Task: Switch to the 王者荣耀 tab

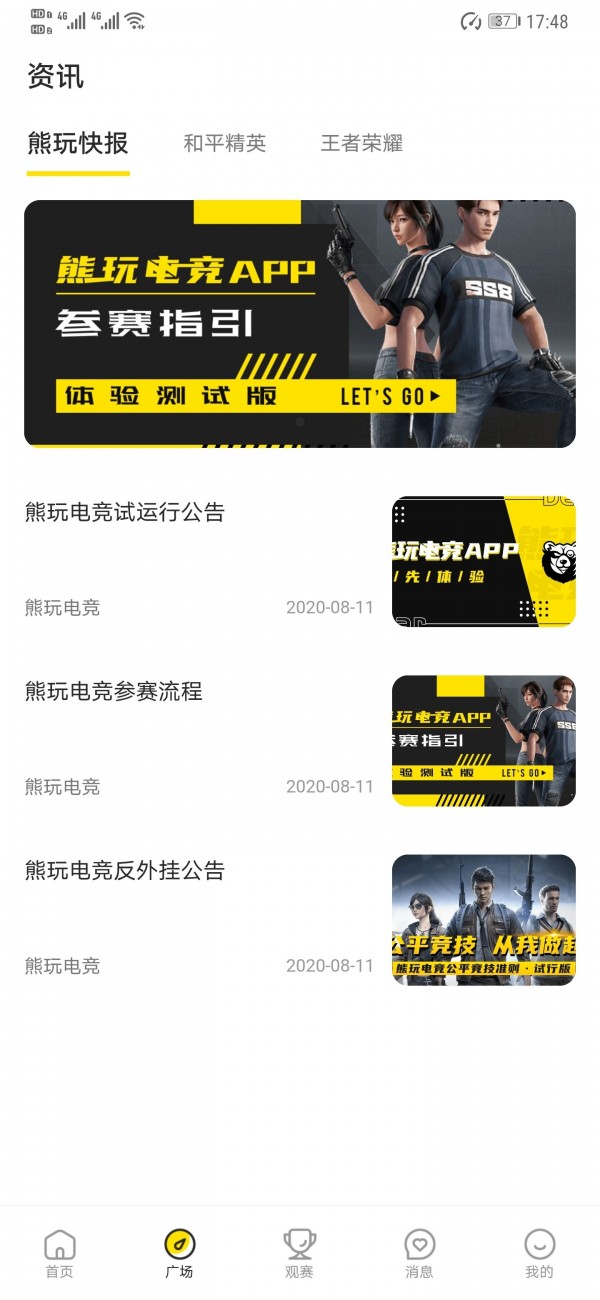Action: [x=361, y=143]
